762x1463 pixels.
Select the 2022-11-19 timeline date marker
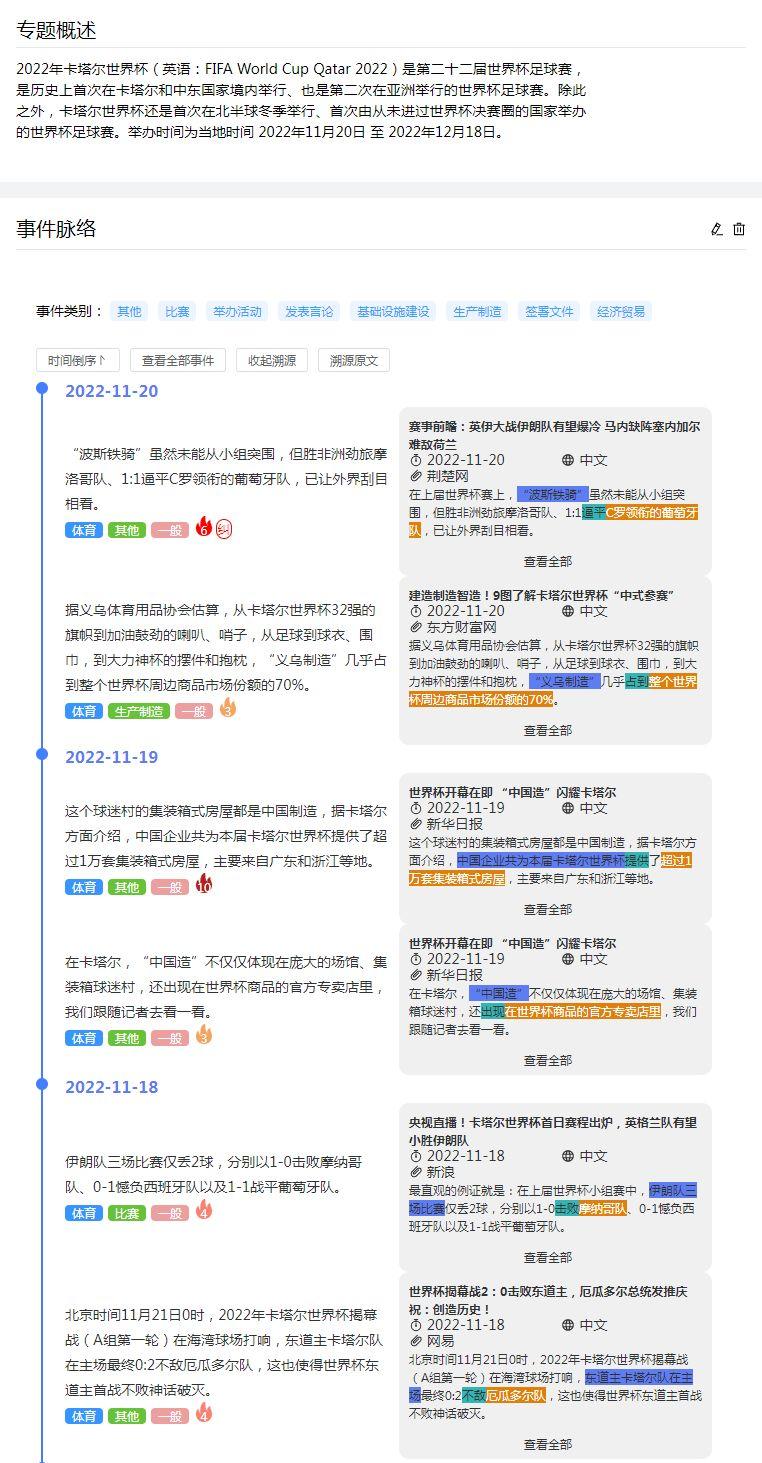(x=111, y=757)
